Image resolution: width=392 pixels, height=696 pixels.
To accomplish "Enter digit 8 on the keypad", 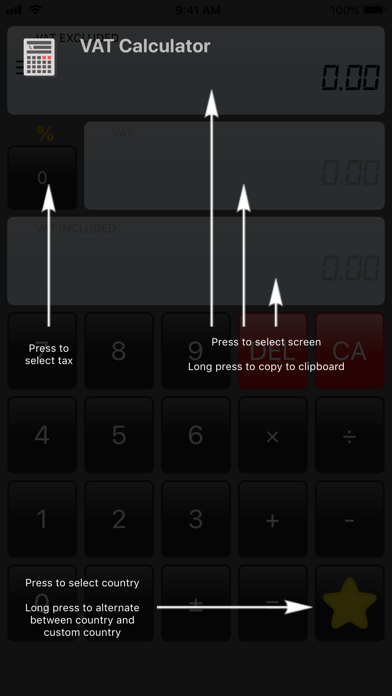I will click(119, 351).
